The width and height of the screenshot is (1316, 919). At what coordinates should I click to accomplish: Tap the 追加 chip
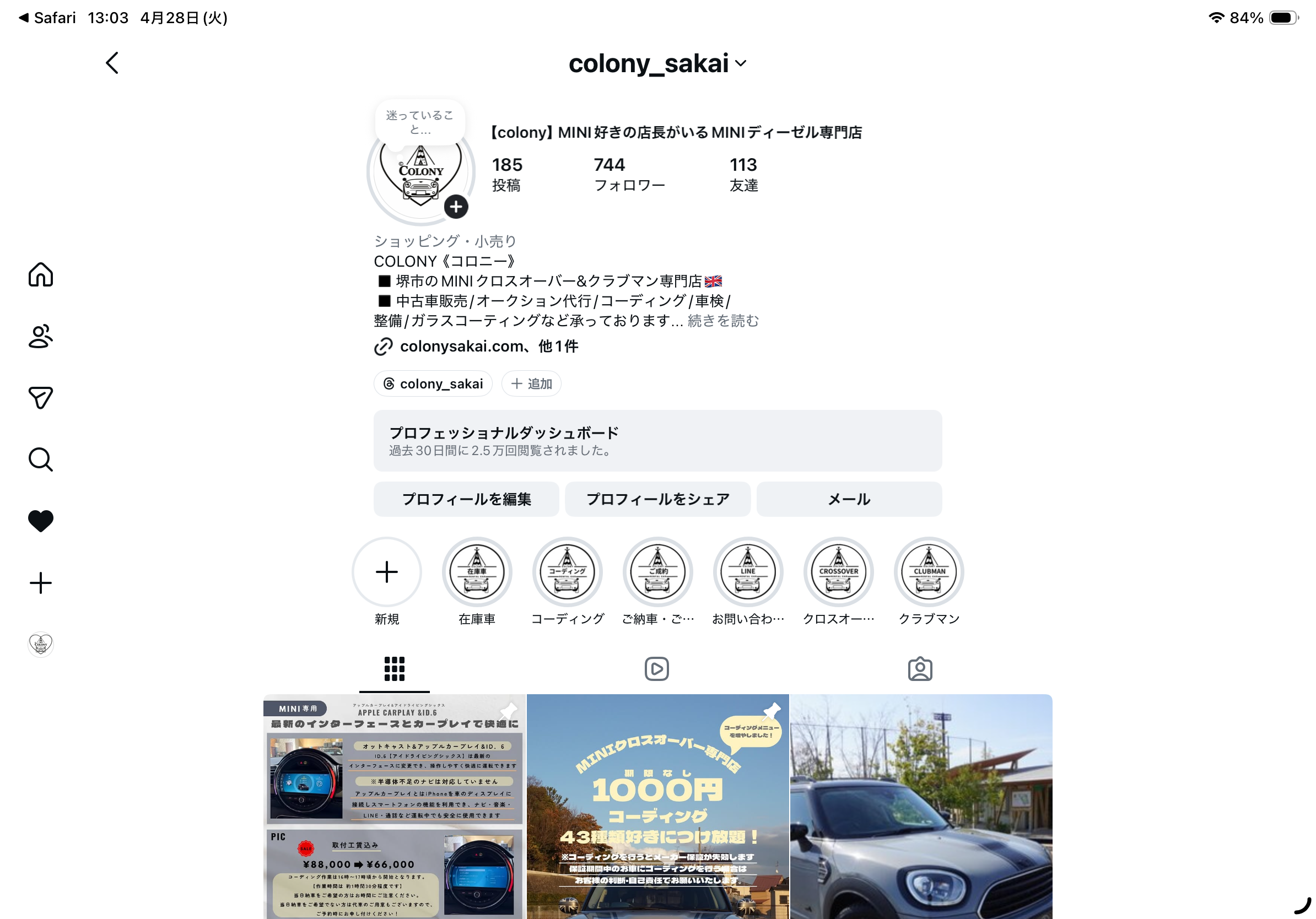(x=531, y=384)
